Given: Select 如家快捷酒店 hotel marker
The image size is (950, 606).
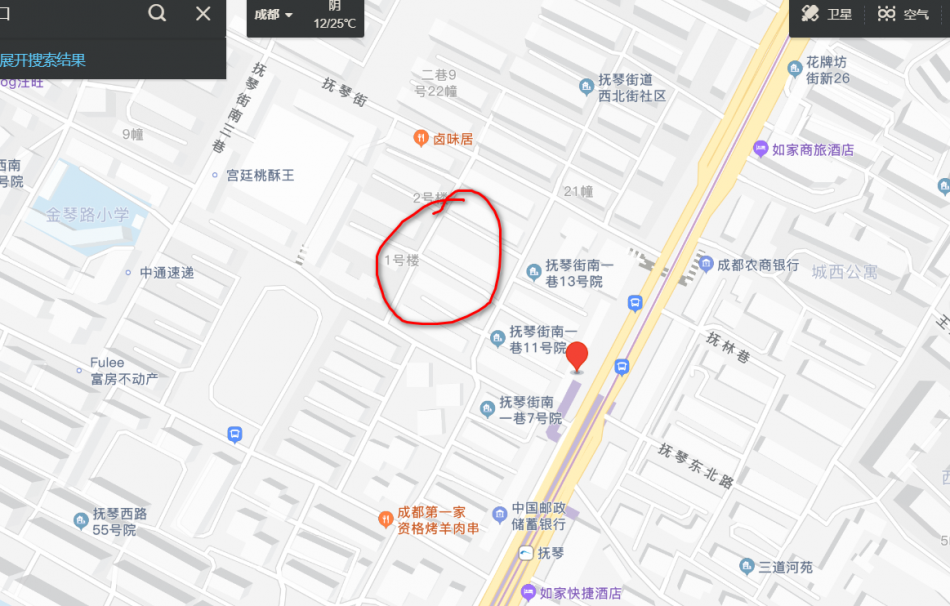Looking at the screenshot, I should point(528,592).
